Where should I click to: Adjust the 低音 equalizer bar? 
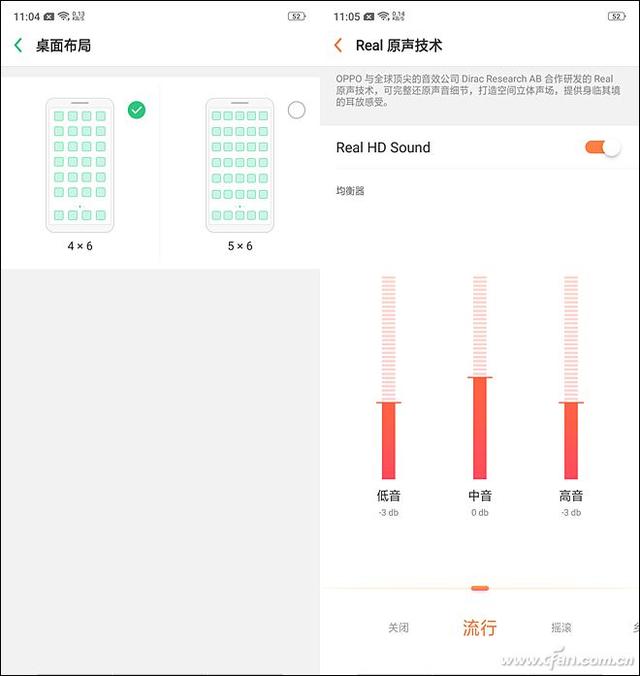tap(388, 403)
